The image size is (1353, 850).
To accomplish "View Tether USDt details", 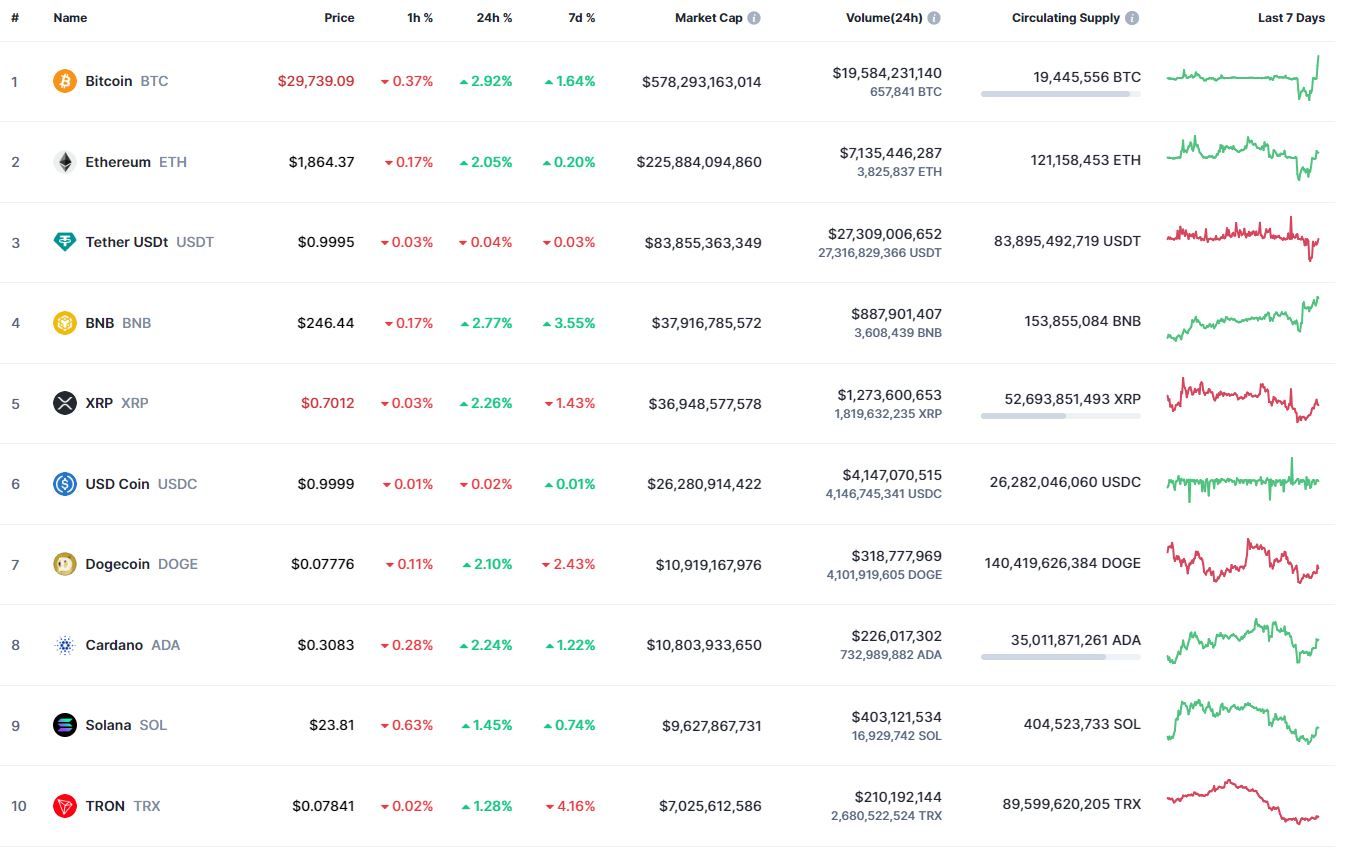I will pyautogui.click(x=127, y=242).
